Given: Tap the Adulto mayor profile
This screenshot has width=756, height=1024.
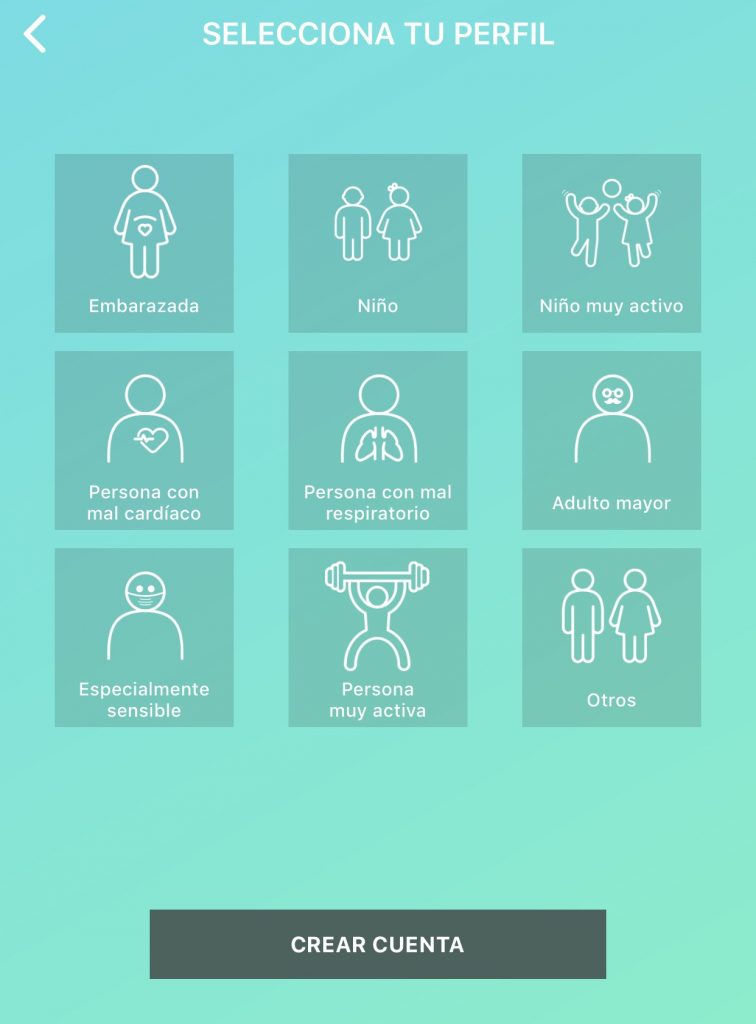Looking at the screenshot, I should [611, 440].
